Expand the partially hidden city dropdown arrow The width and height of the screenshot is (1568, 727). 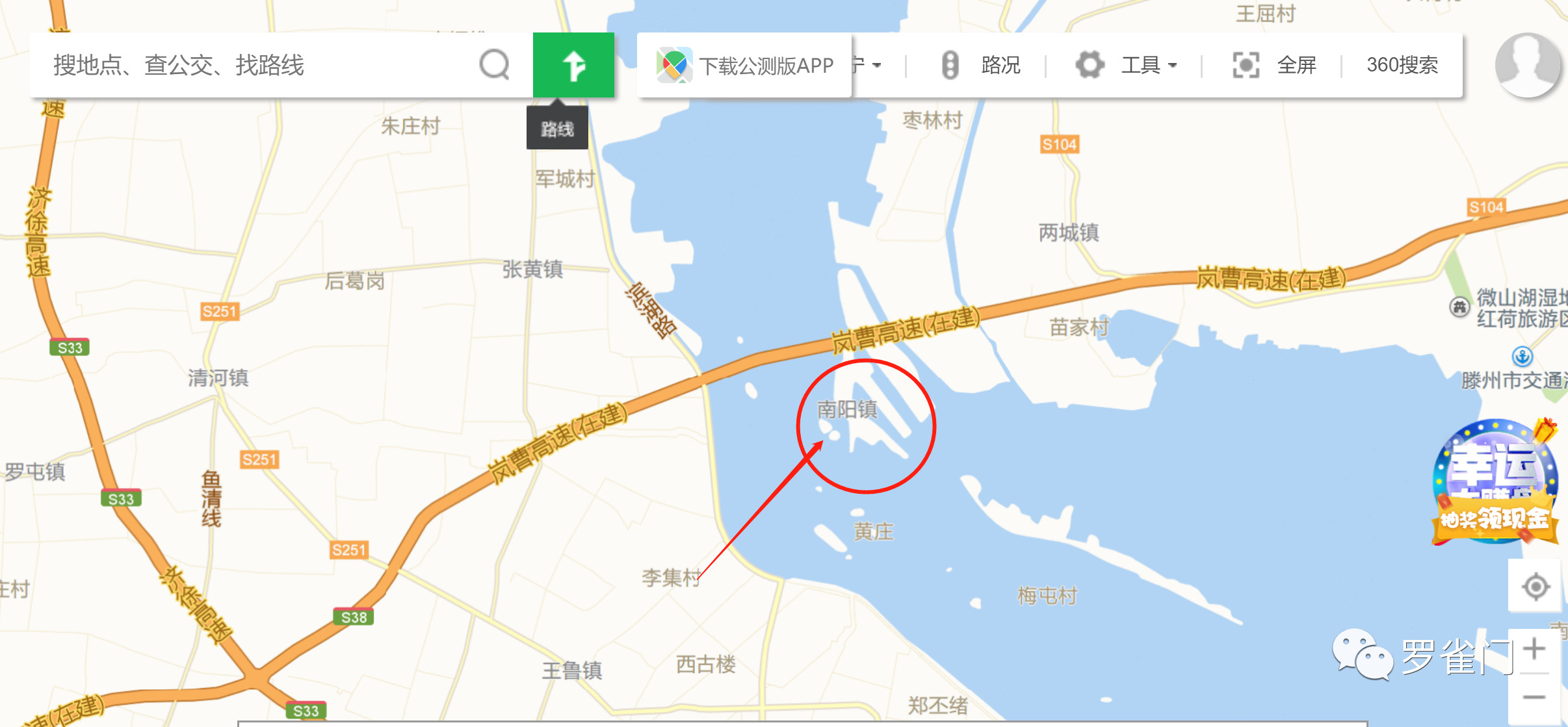click(876, 65)
